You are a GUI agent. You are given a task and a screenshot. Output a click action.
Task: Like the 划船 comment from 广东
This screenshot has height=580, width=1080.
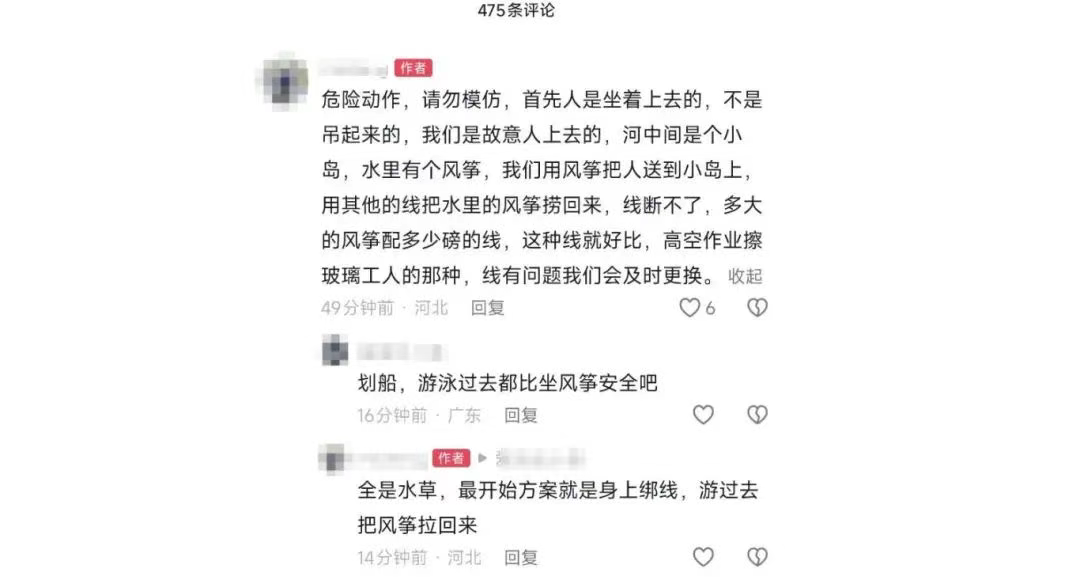pyautogui.click(x=704, y=414)
